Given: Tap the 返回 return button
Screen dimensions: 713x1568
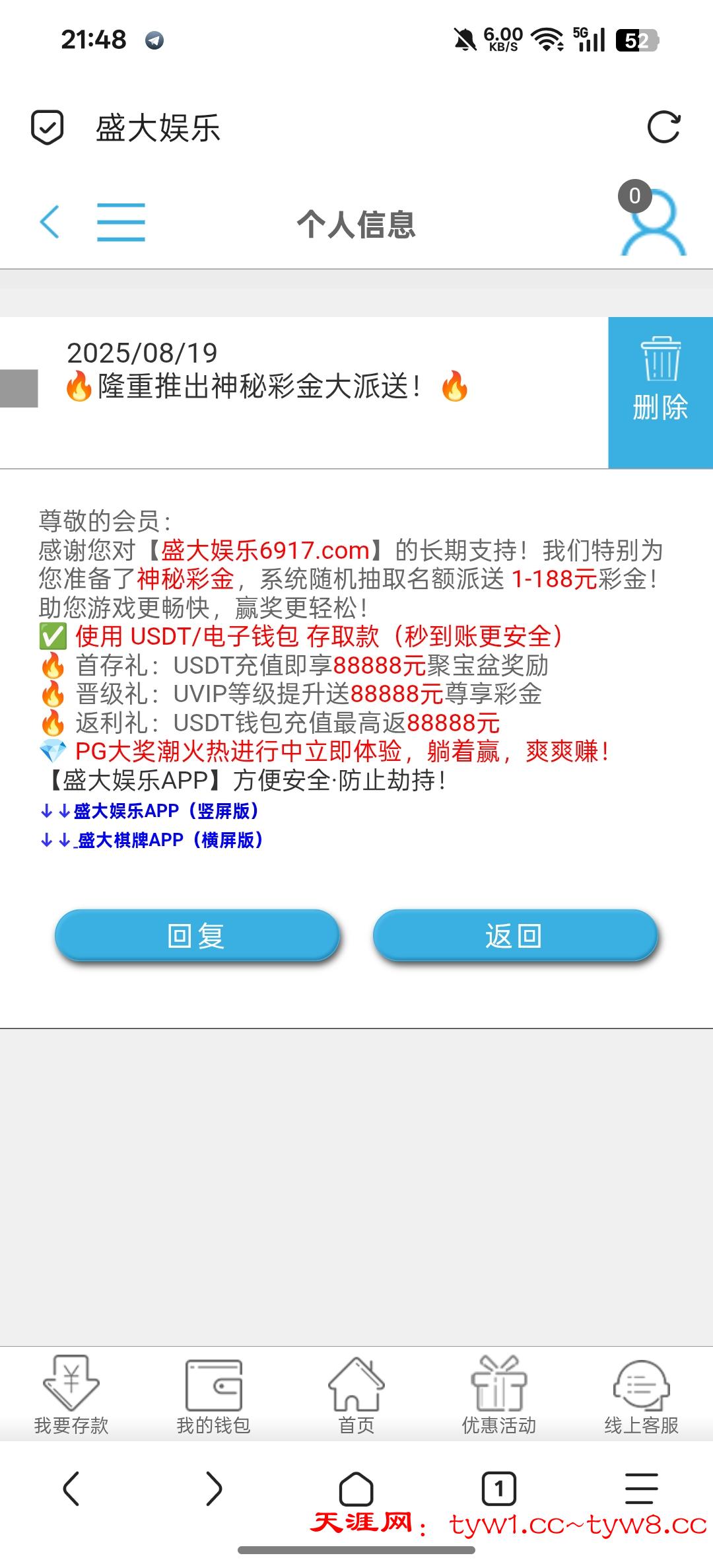Looking at the screenshot, I should [x=515, y=935].
